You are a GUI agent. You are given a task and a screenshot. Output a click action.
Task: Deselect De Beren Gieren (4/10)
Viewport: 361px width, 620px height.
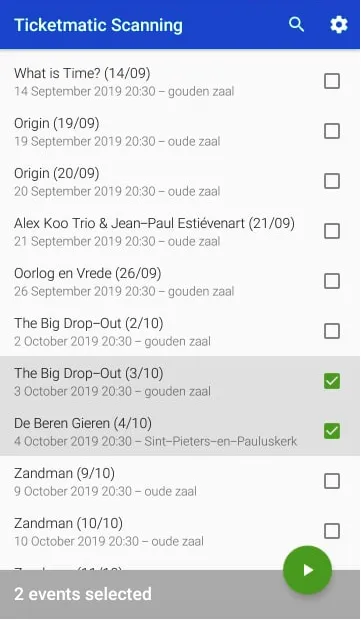332,431
